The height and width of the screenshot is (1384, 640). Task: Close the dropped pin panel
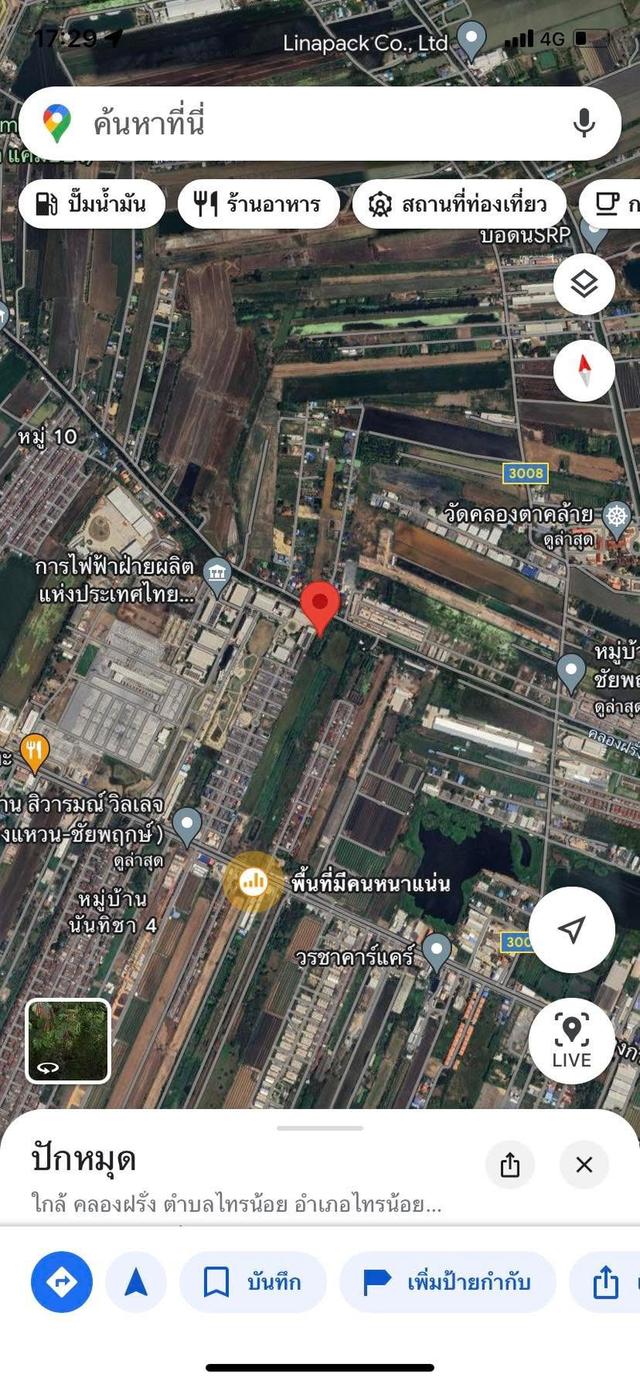tap(584, 1165)
